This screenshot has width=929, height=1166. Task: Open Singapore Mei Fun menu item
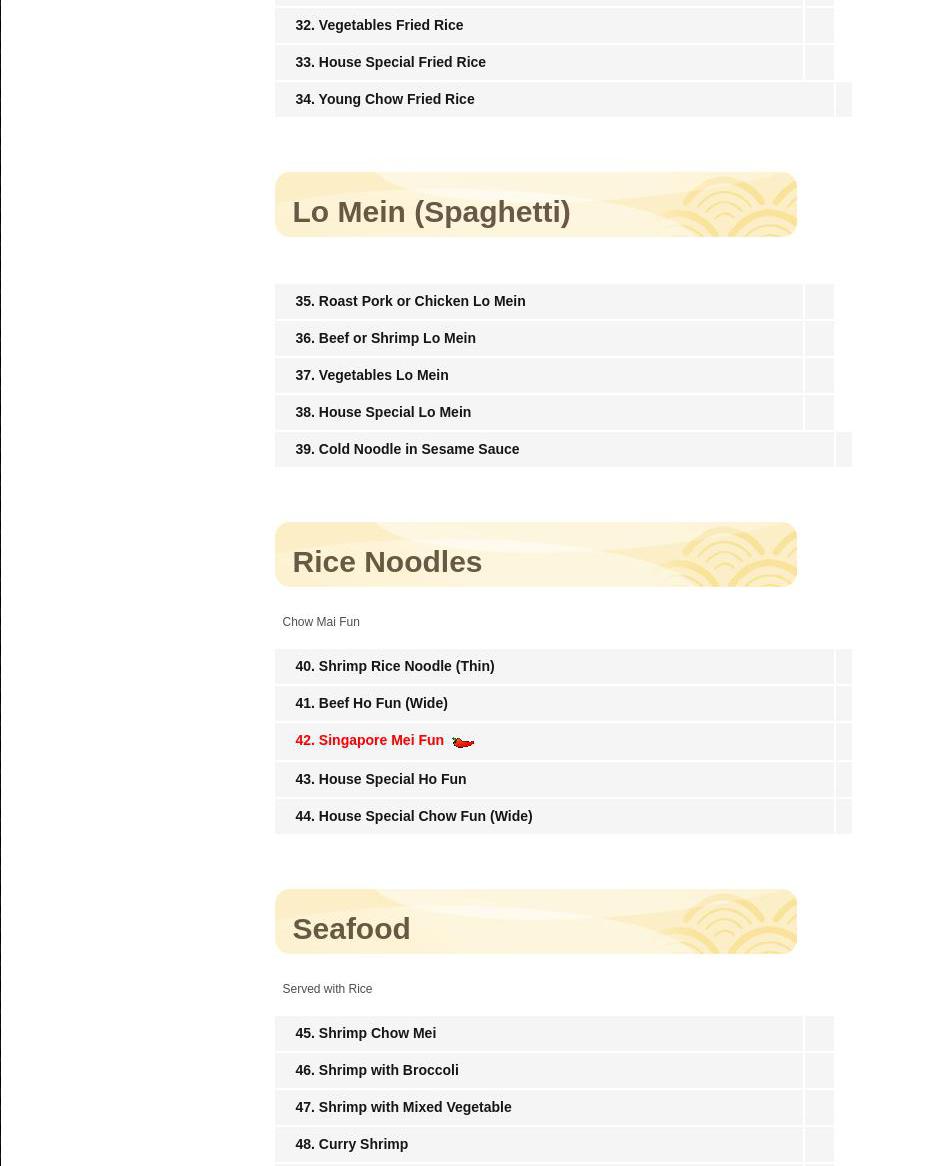pos(369,741)
